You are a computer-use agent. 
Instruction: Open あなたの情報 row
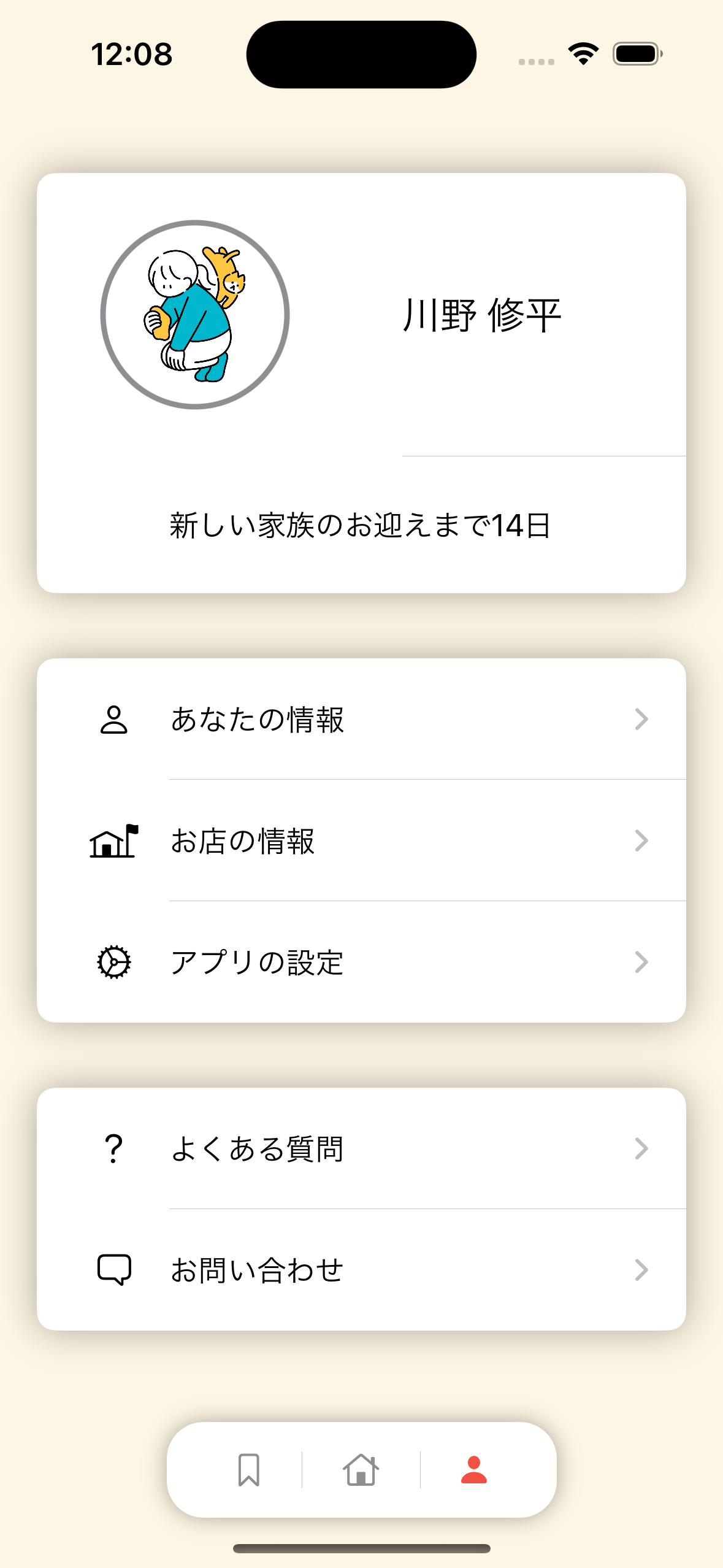point(361,720)
